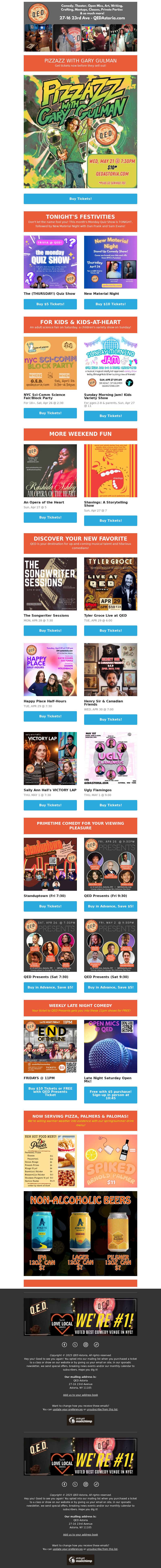Buy tickets for Sunday Morning Jam

coord(110,416)
